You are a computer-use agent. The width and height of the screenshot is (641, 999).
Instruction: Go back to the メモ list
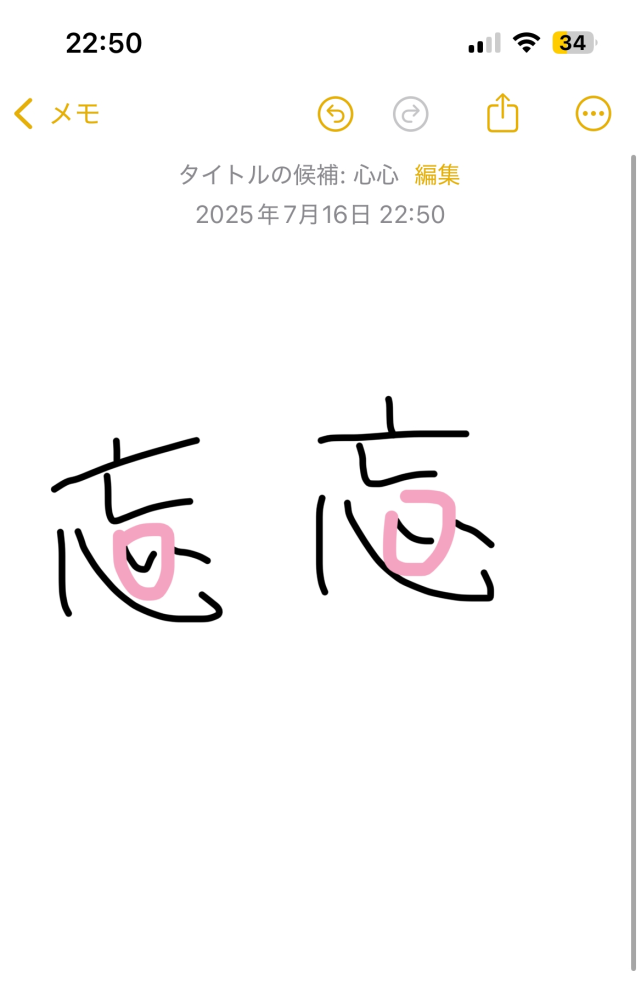56,114
